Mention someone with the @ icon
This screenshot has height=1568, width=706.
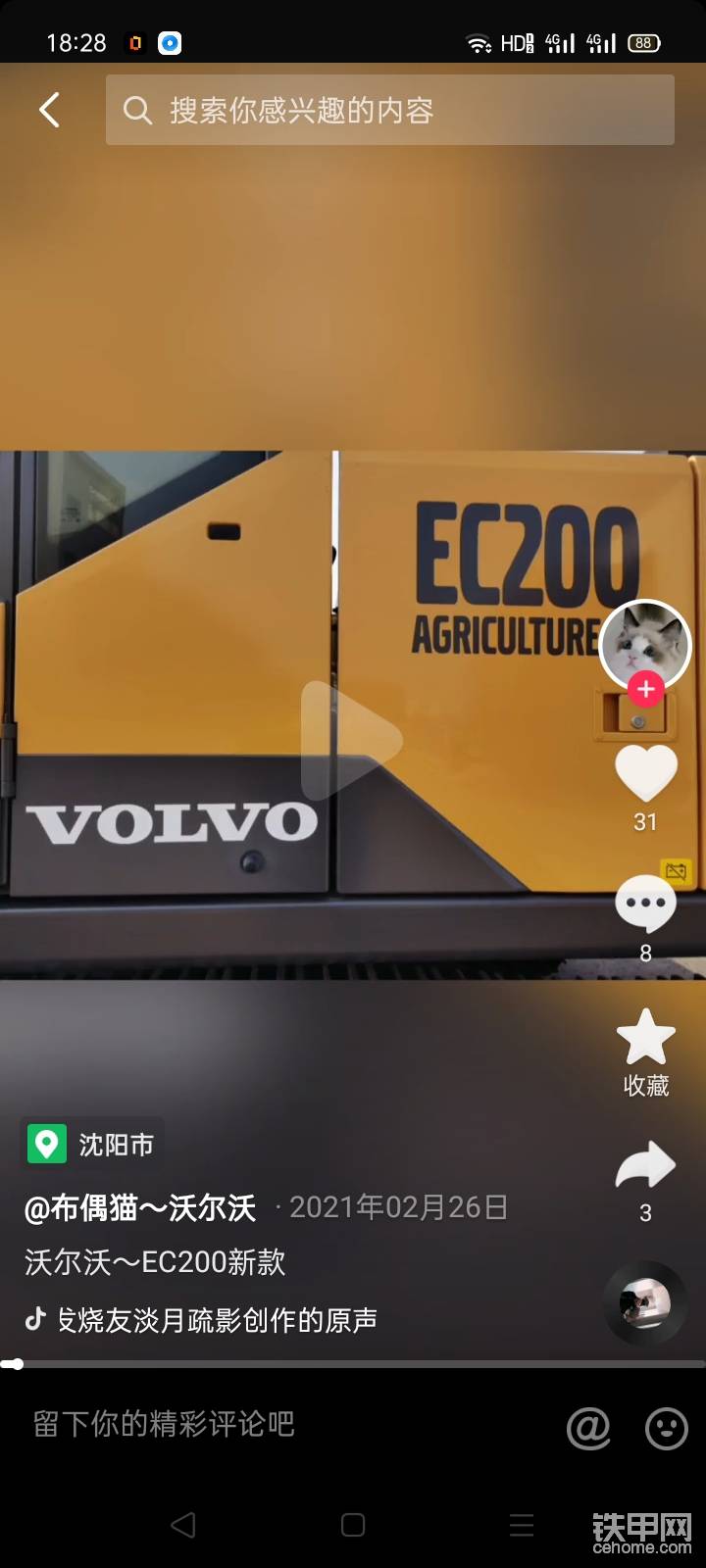(588, 1428)
